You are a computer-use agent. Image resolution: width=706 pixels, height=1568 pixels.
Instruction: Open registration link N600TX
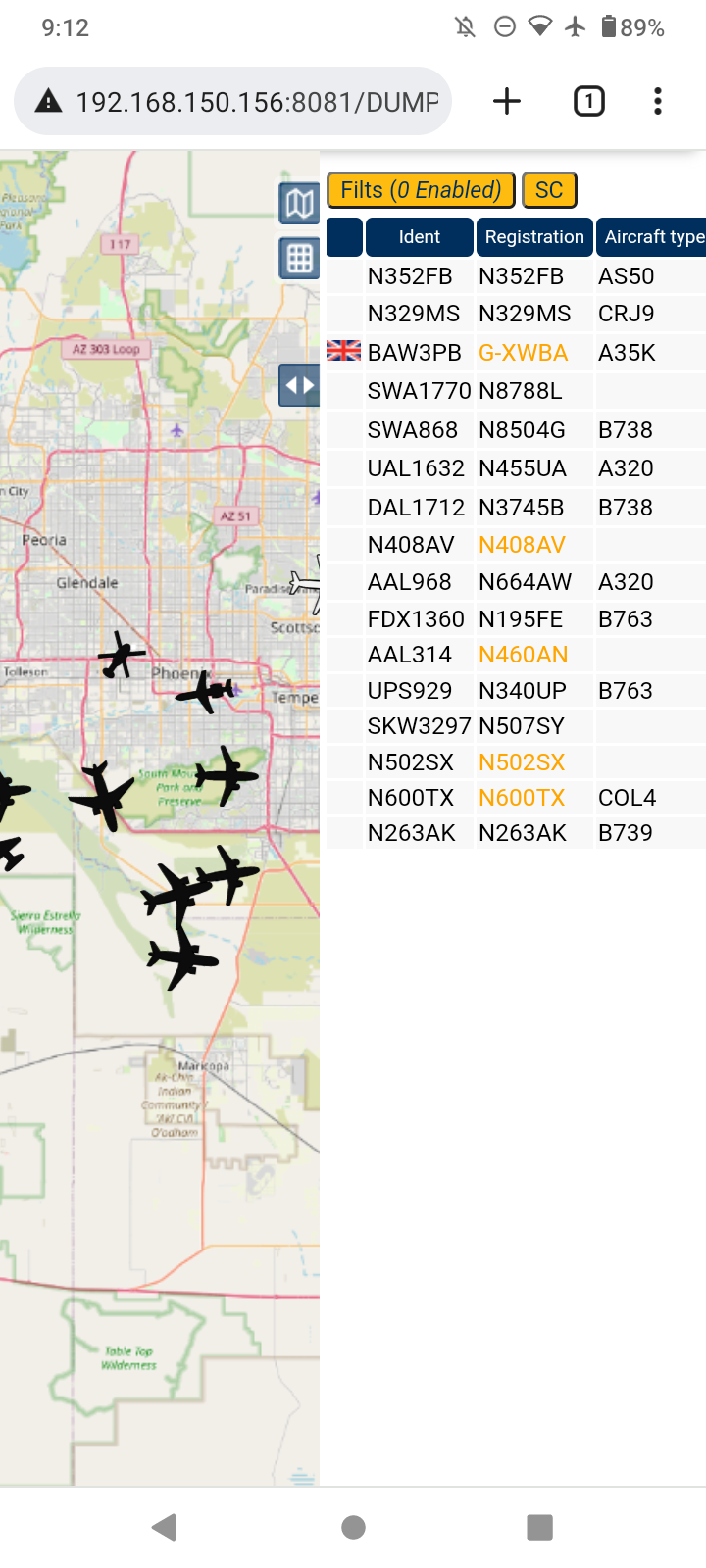tap(522, 798)
